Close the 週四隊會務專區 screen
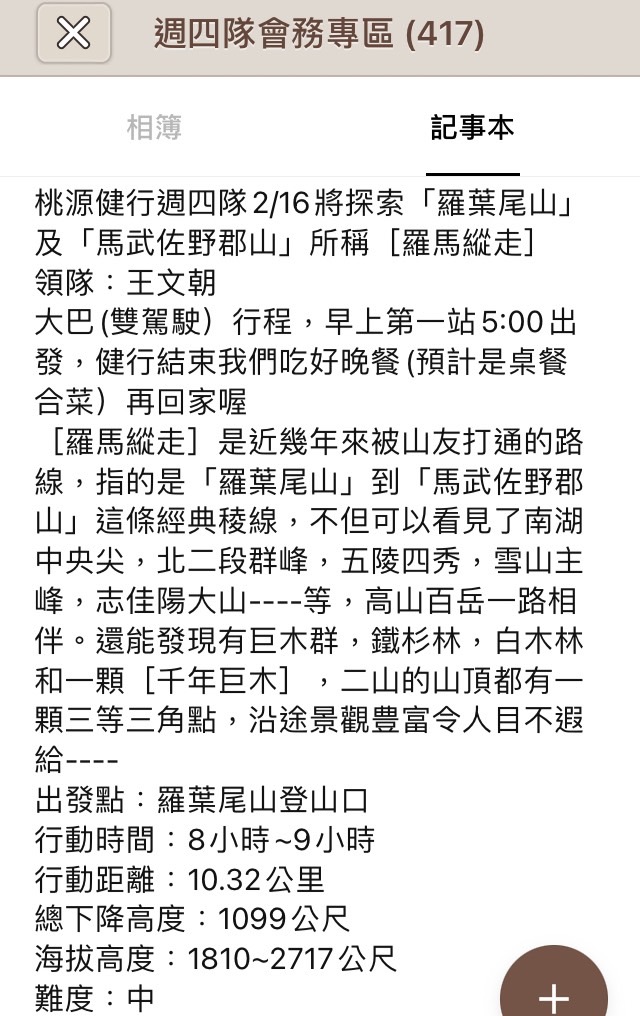Image resolution: width=640 pixels, height=1016 pixels. click(x=73, y=34)
